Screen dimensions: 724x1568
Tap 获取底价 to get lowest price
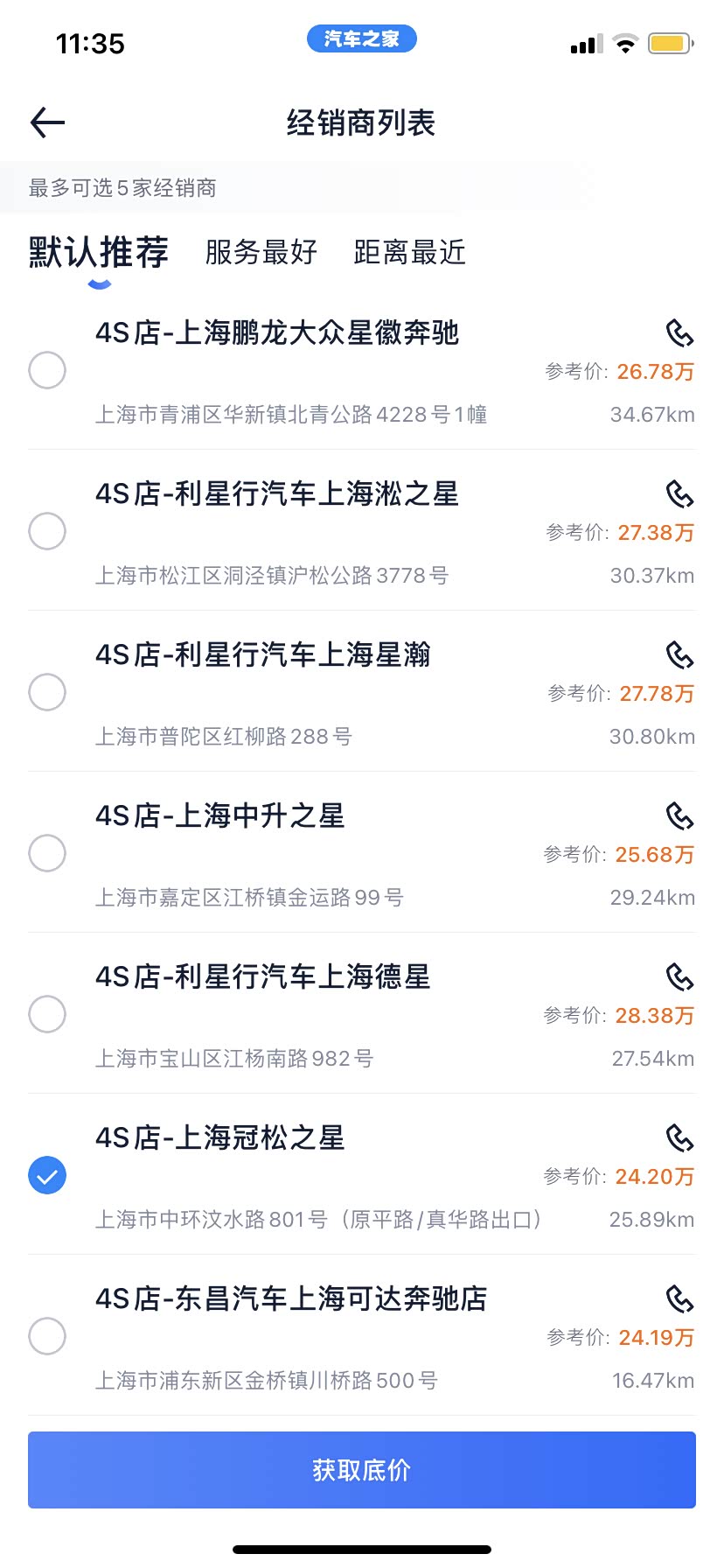[362, 1470]
